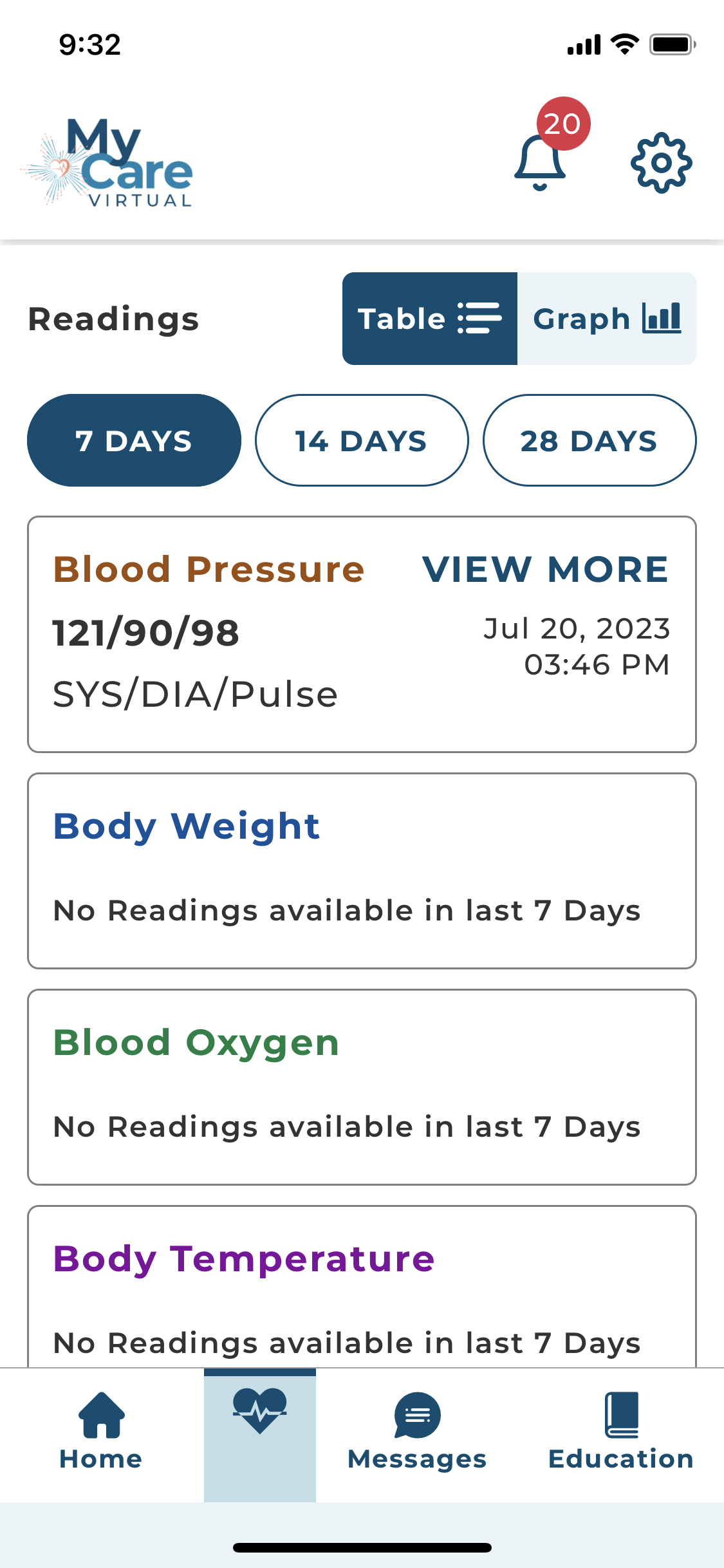The image size is (724, 1568).
Task: Switch to Graph view
Action: click(x=607, y=319)
